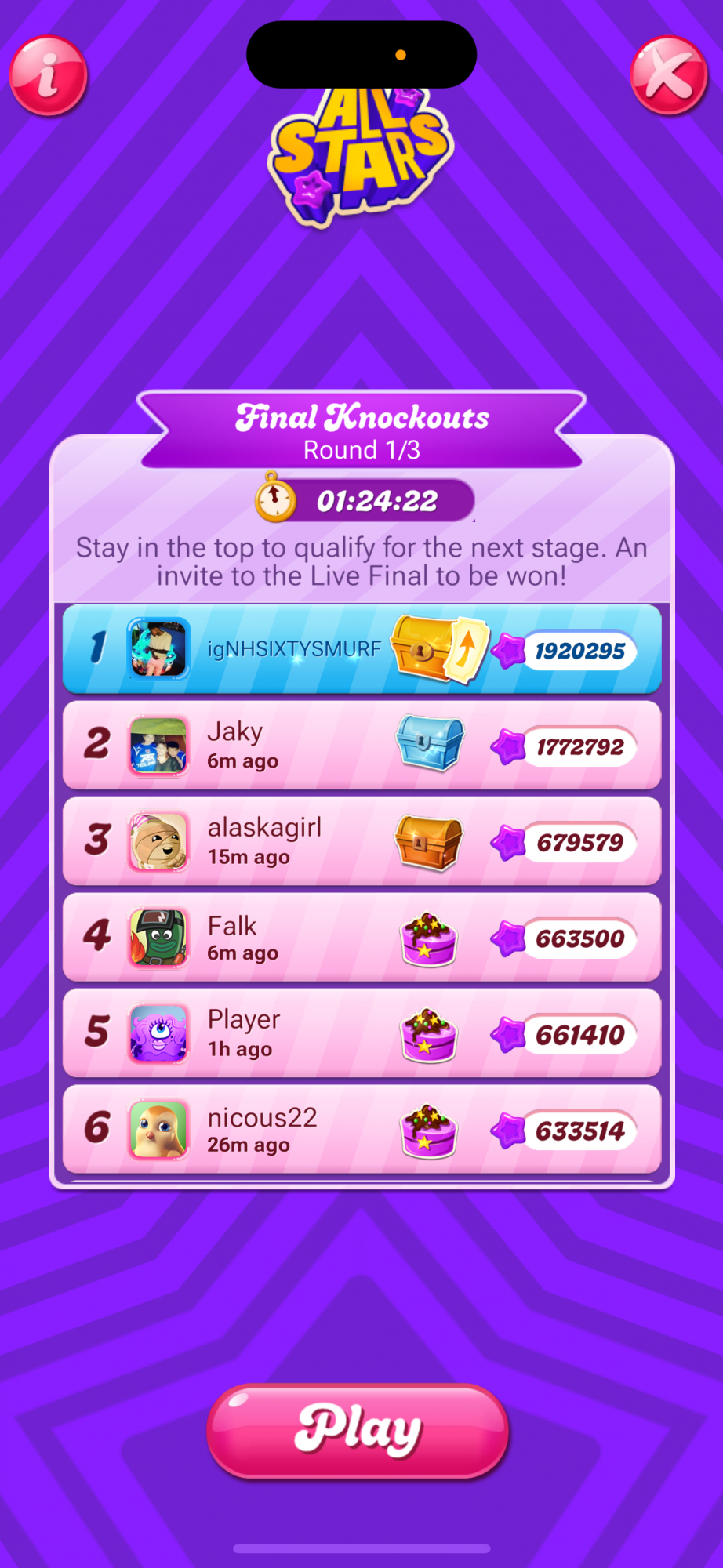This screenshot has height=1568, width=723.
Task: Close the All Stars leaderboard
Action: tap(669, 75)
